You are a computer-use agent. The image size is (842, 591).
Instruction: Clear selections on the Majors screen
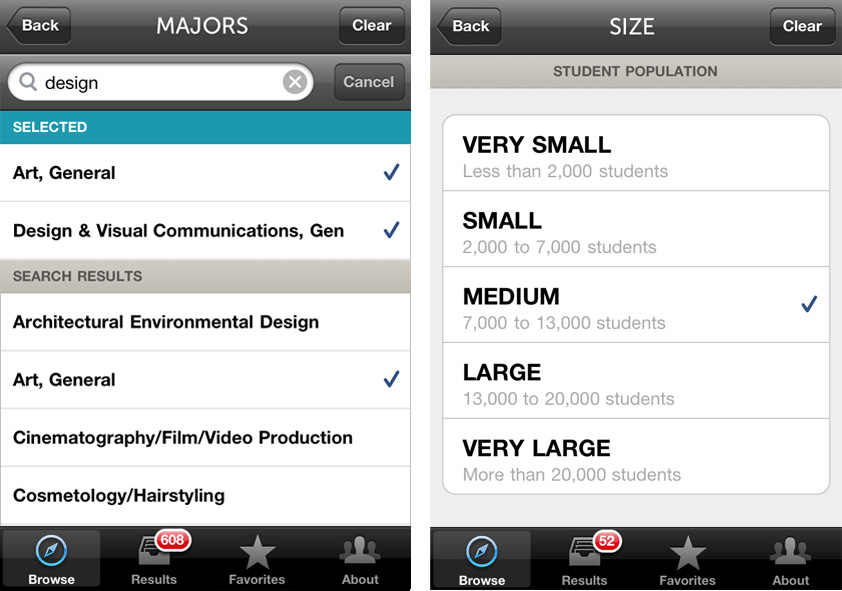[x=371, y=26]
